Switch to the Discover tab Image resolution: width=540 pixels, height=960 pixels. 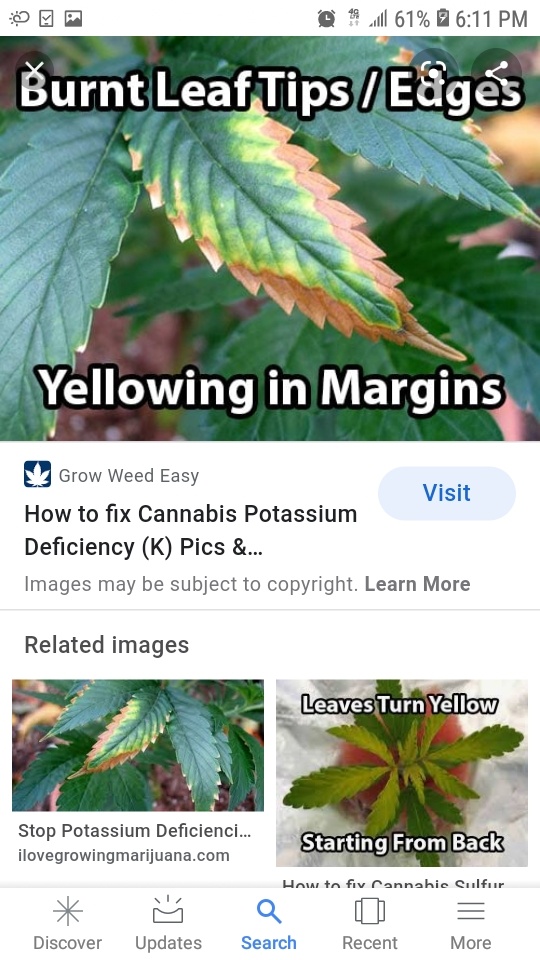[x=67, y=923]
